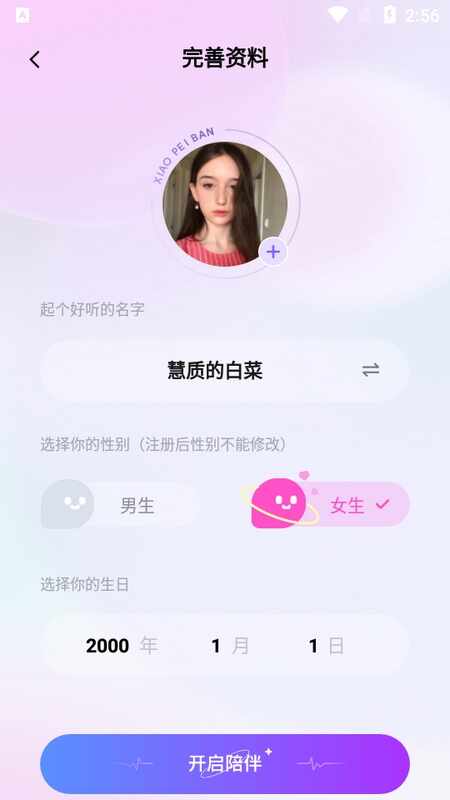Screen dimensions: 450x800
Task: Open the birth year picker showing 2000
Action: 121,646
